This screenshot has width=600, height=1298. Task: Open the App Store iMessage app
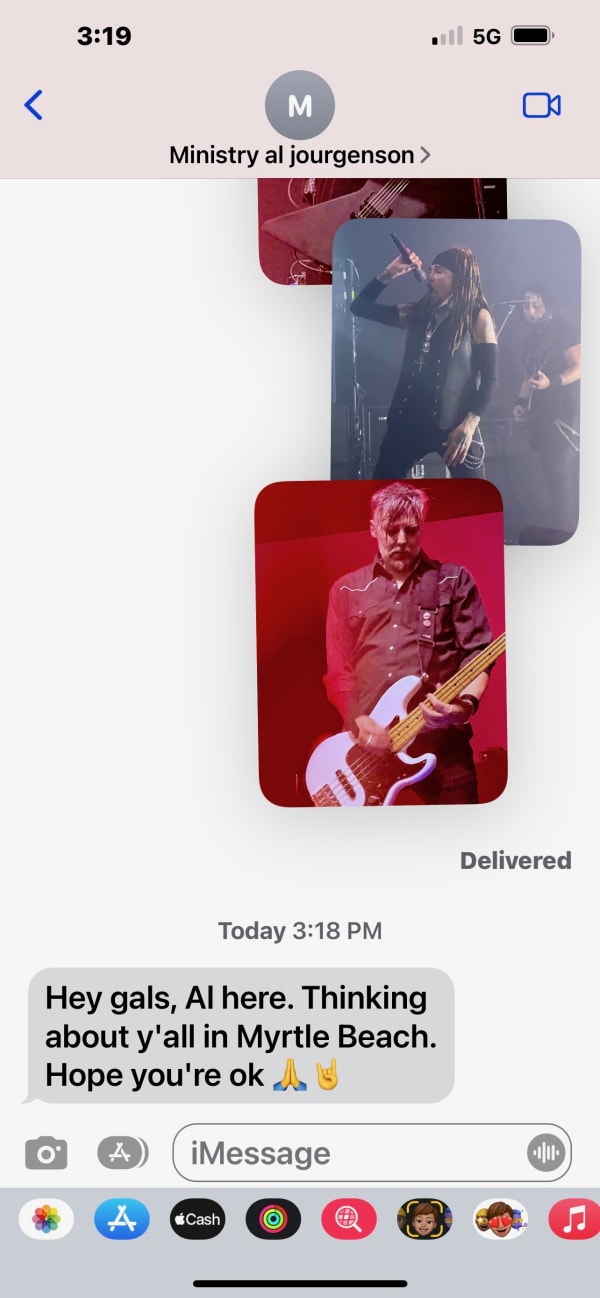click(122, 1219)
